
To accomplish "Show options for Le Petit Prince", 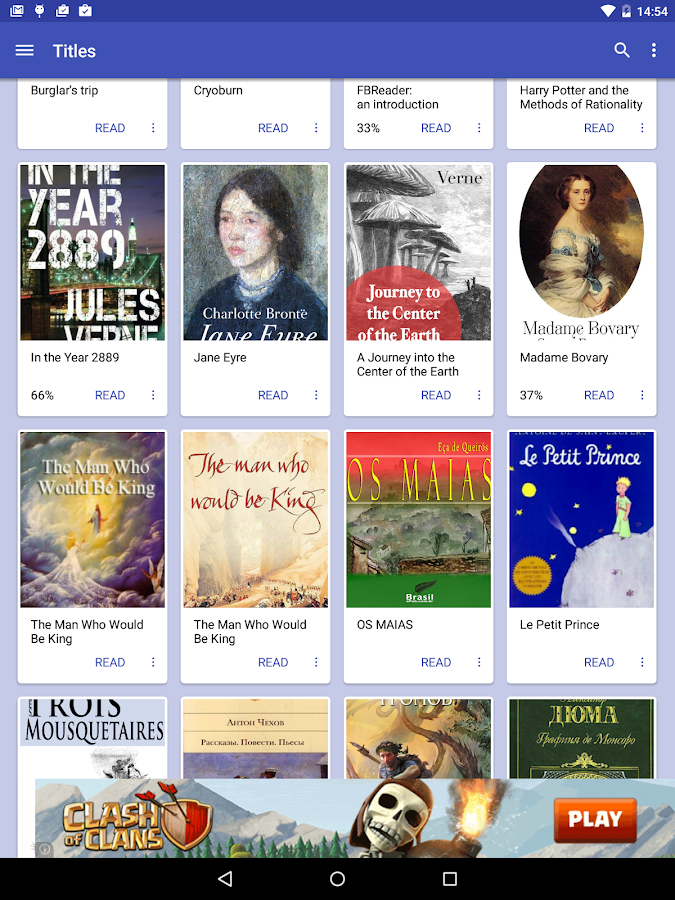I will 642,662.
